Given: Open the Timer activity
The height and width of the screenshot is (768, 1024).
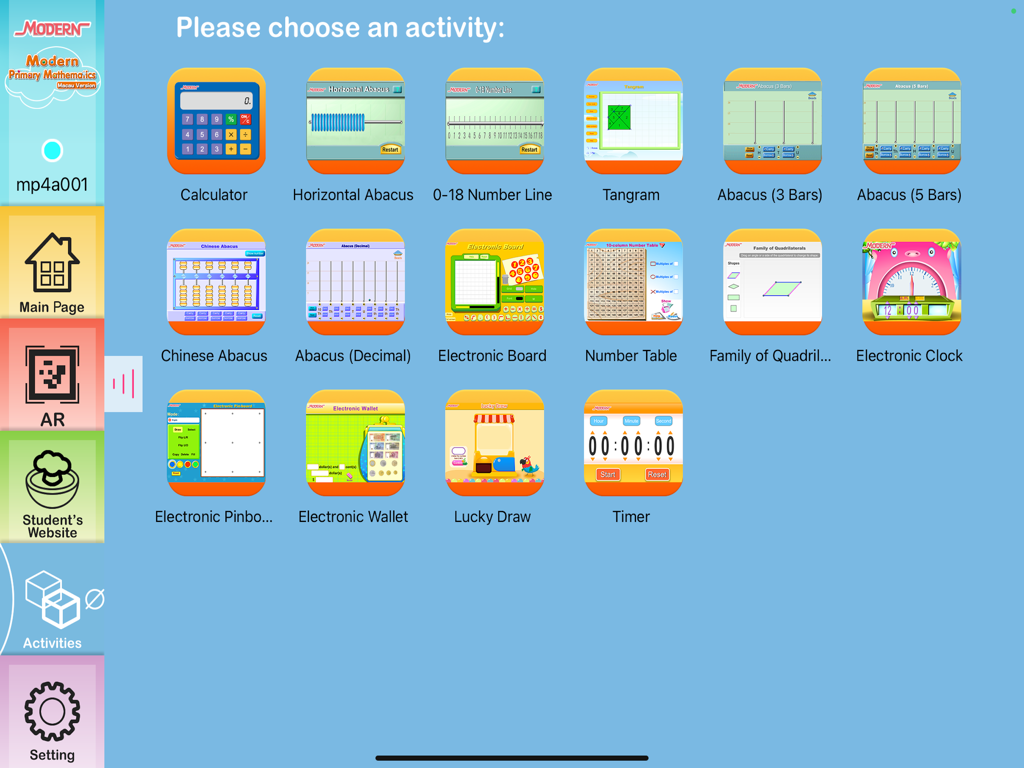Looking at the screenshot, I should (633, 444).
